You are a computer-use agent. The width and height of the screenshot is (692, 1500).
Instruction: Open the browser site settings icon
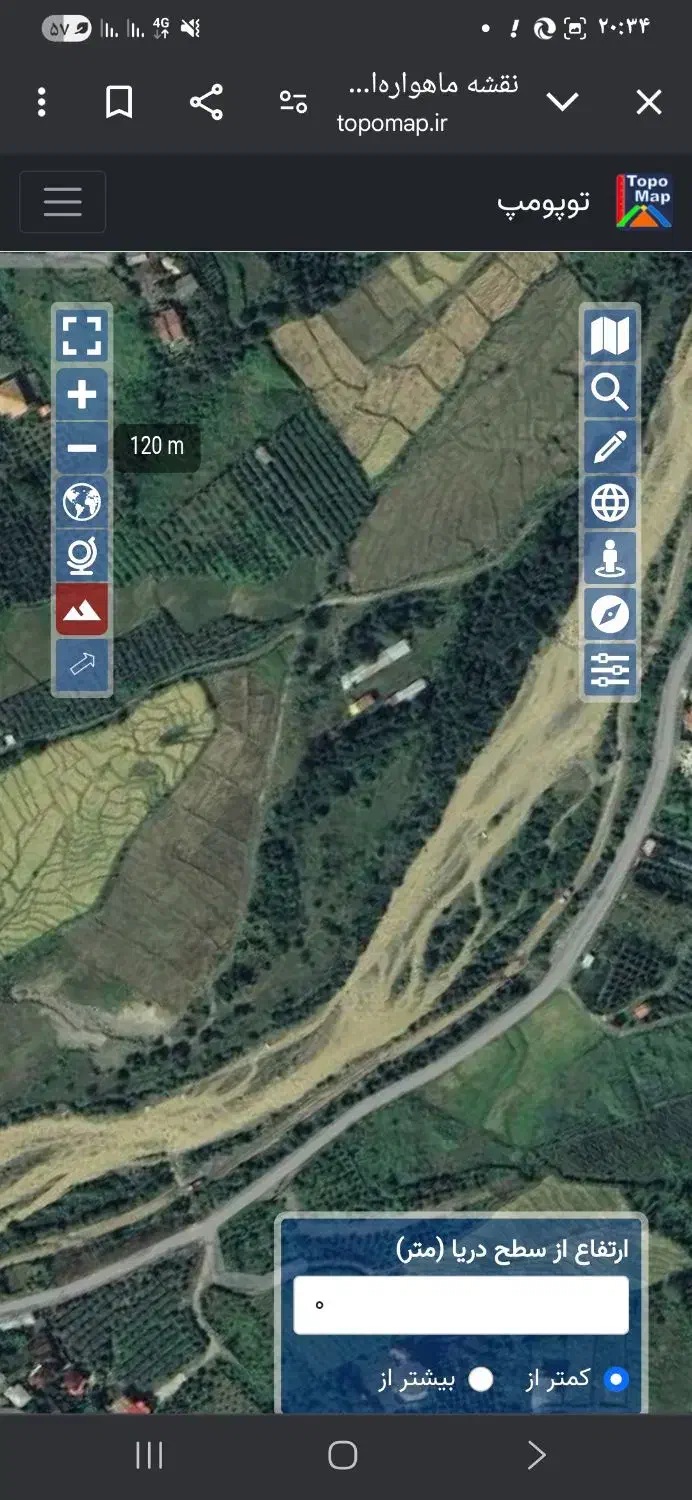293,102
